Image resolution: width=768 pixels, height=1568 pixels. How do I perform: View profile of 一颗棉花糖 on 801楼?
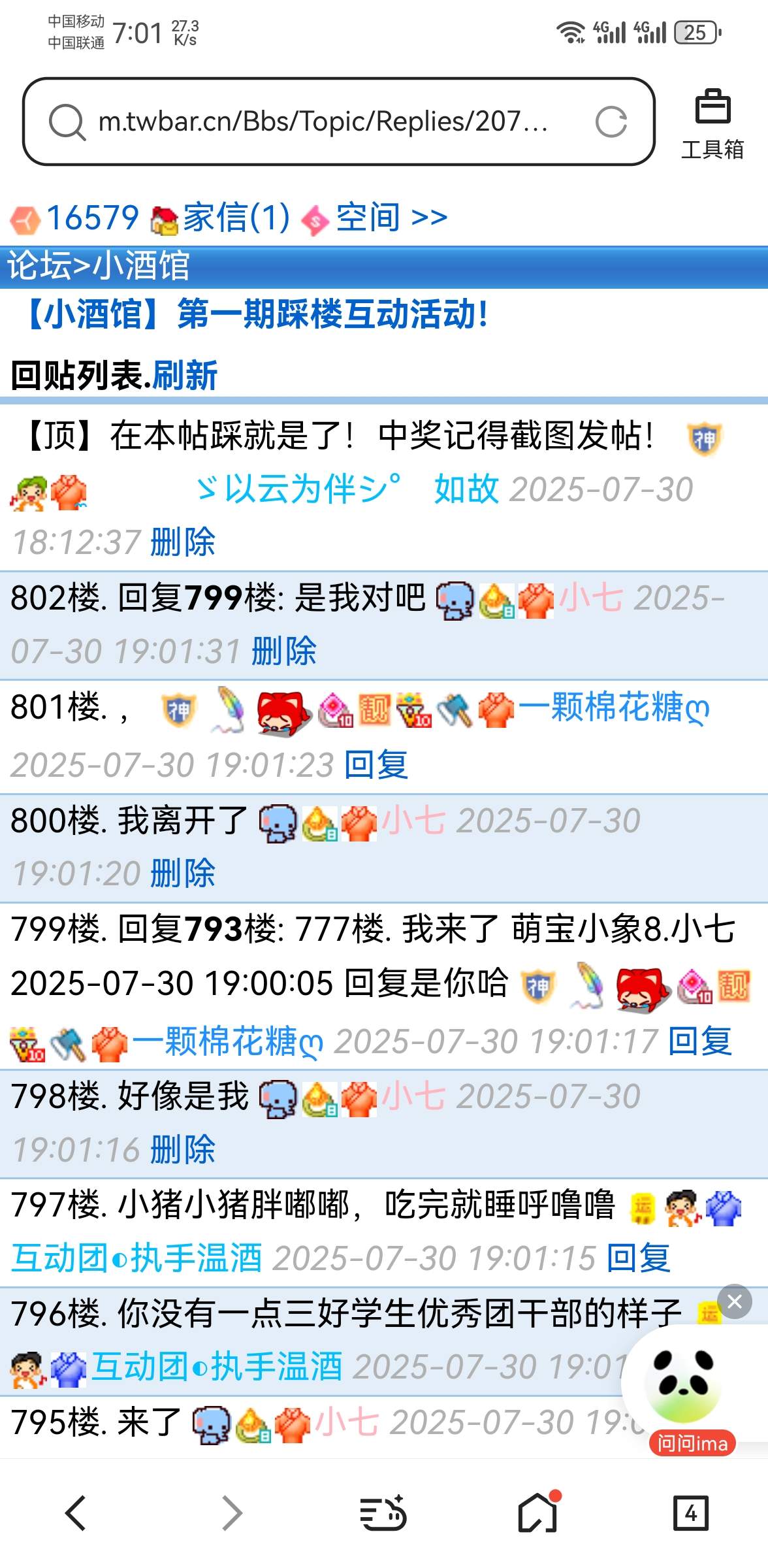[x=614, y=708]
